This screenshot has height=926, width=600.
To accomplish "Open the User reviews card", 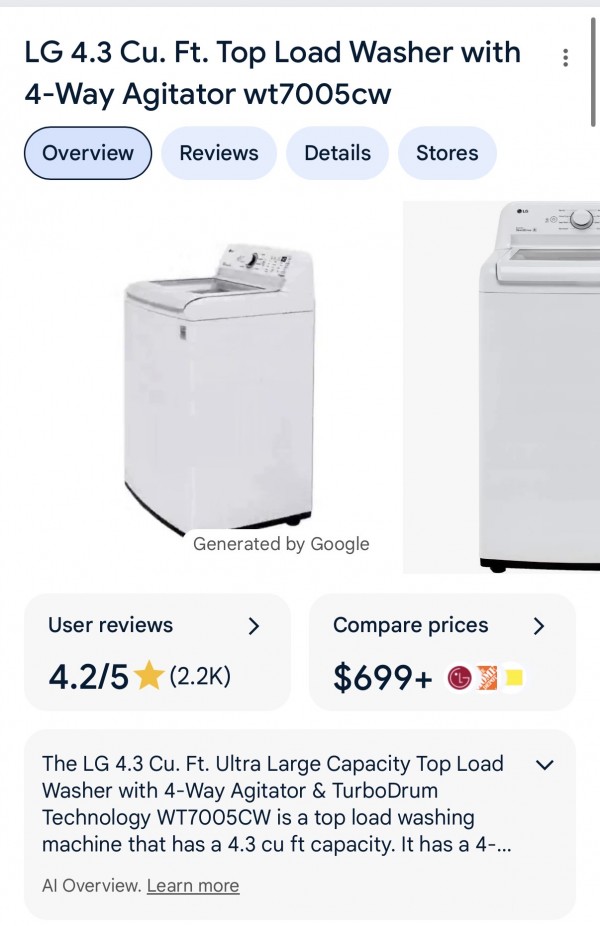I will click(157, 652).
